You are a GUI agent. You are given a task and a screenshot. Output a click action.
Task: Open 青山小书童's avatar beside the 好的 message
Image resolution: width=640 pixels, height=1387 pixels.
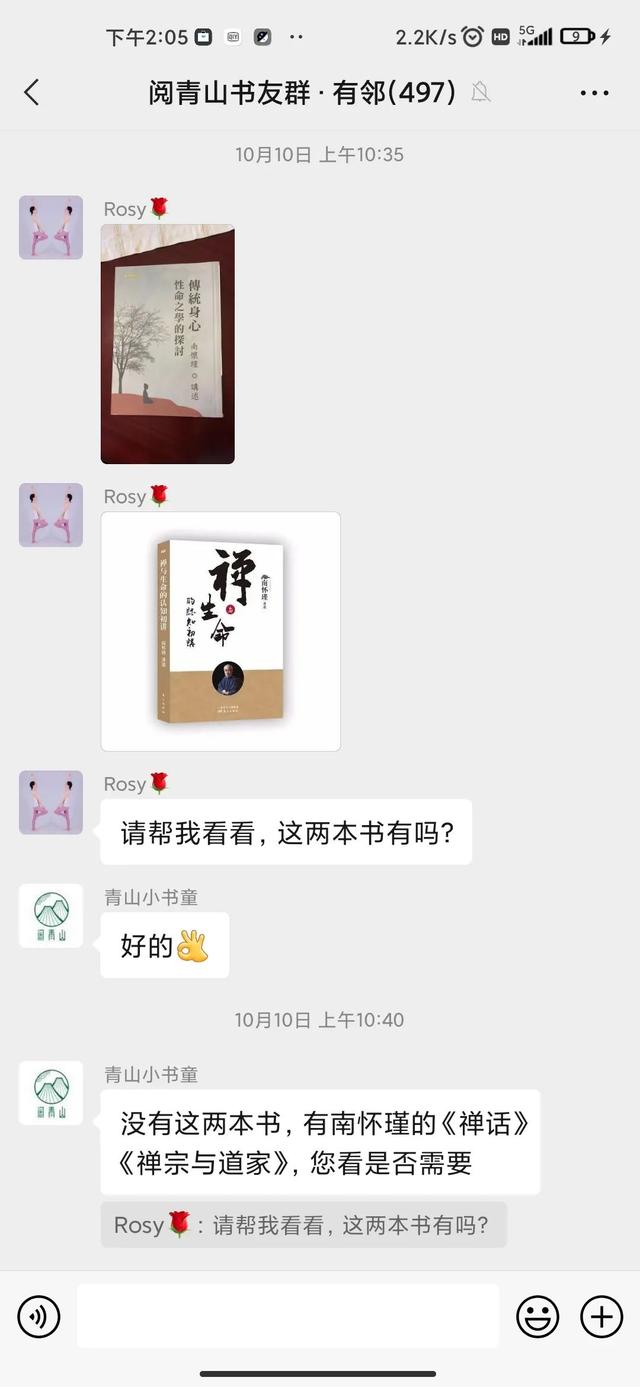point(51,916)
